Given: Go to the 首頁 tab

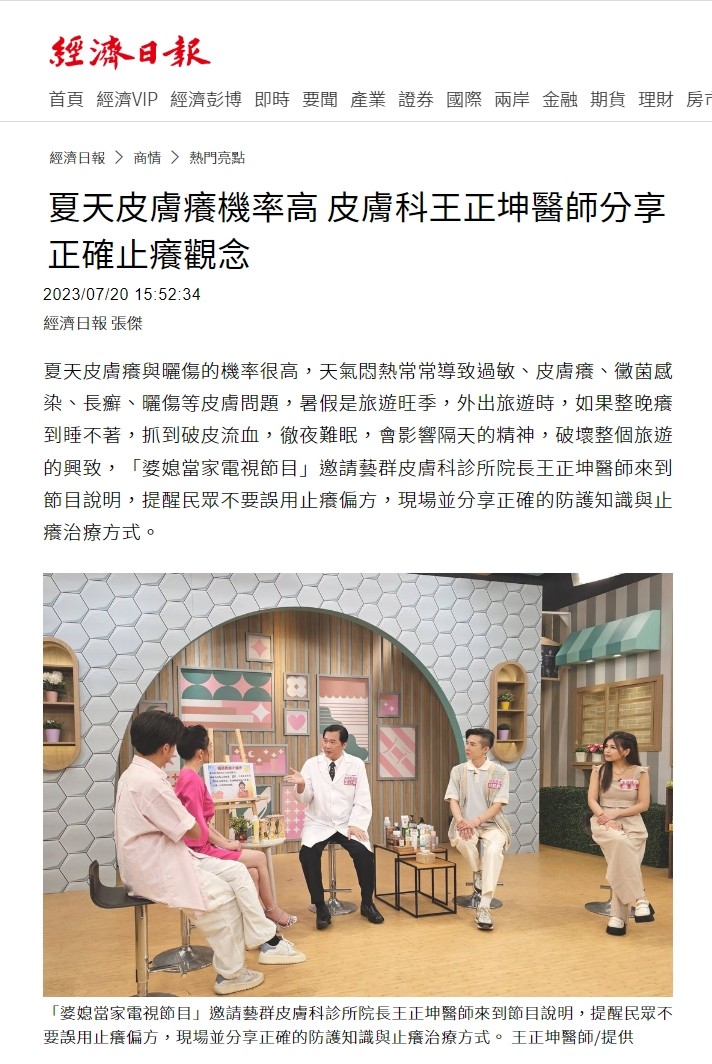Looking at the screenshot, I should point(66,99).
